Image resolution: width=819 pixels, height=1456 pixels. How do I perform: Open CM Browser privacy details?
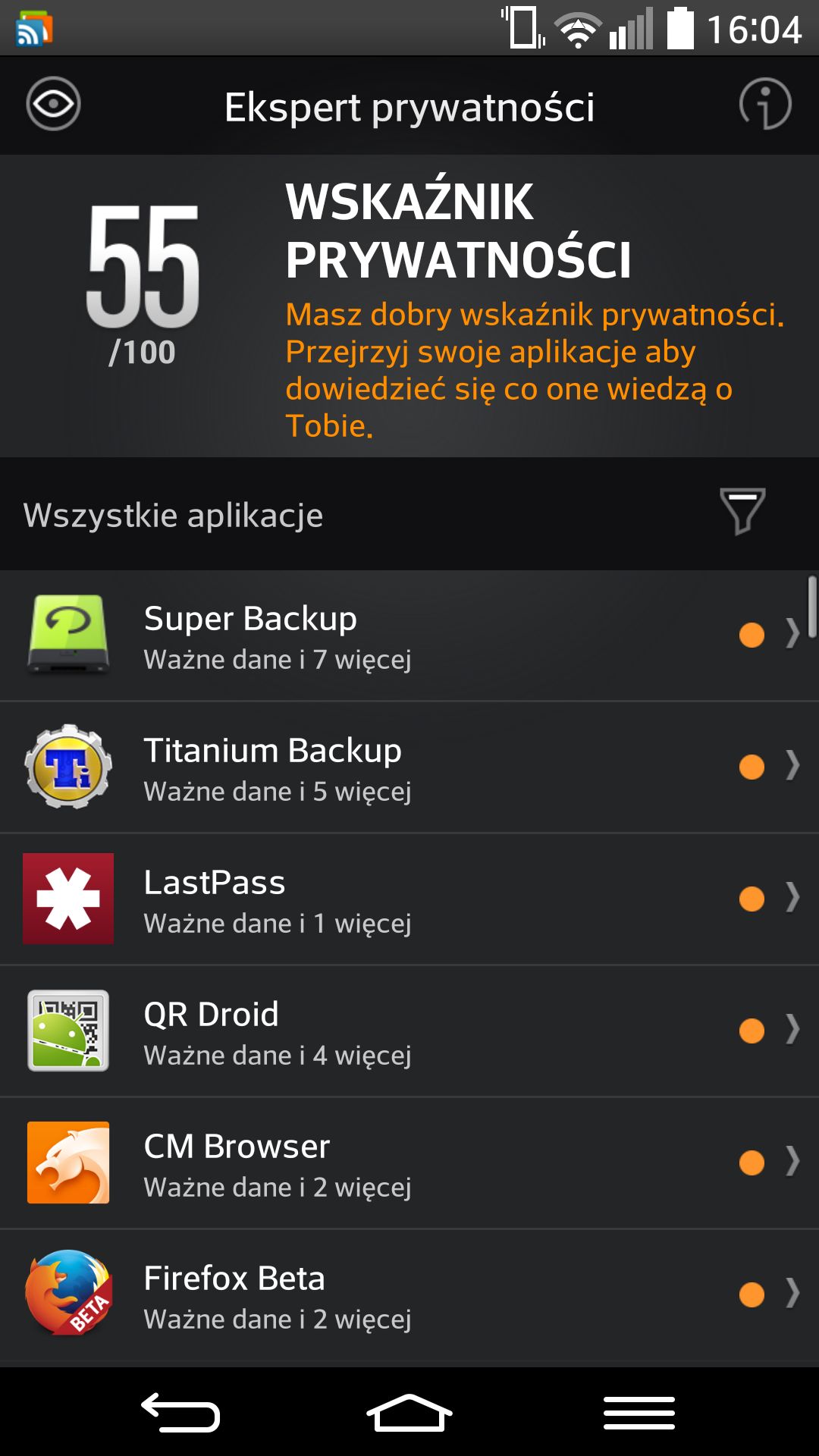409,1163
